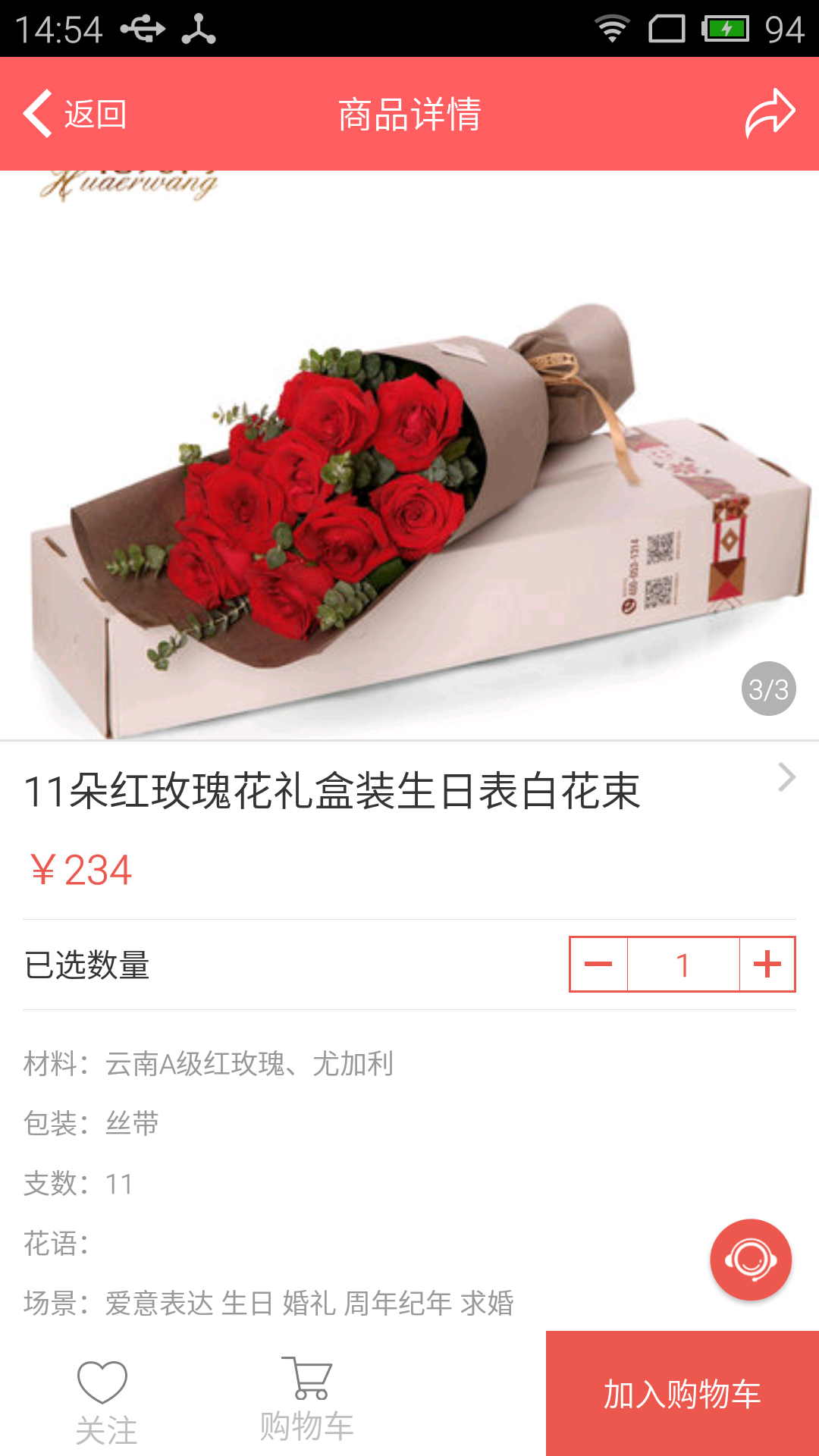Add the bouquet with 加入购物车

point(682,1394)
